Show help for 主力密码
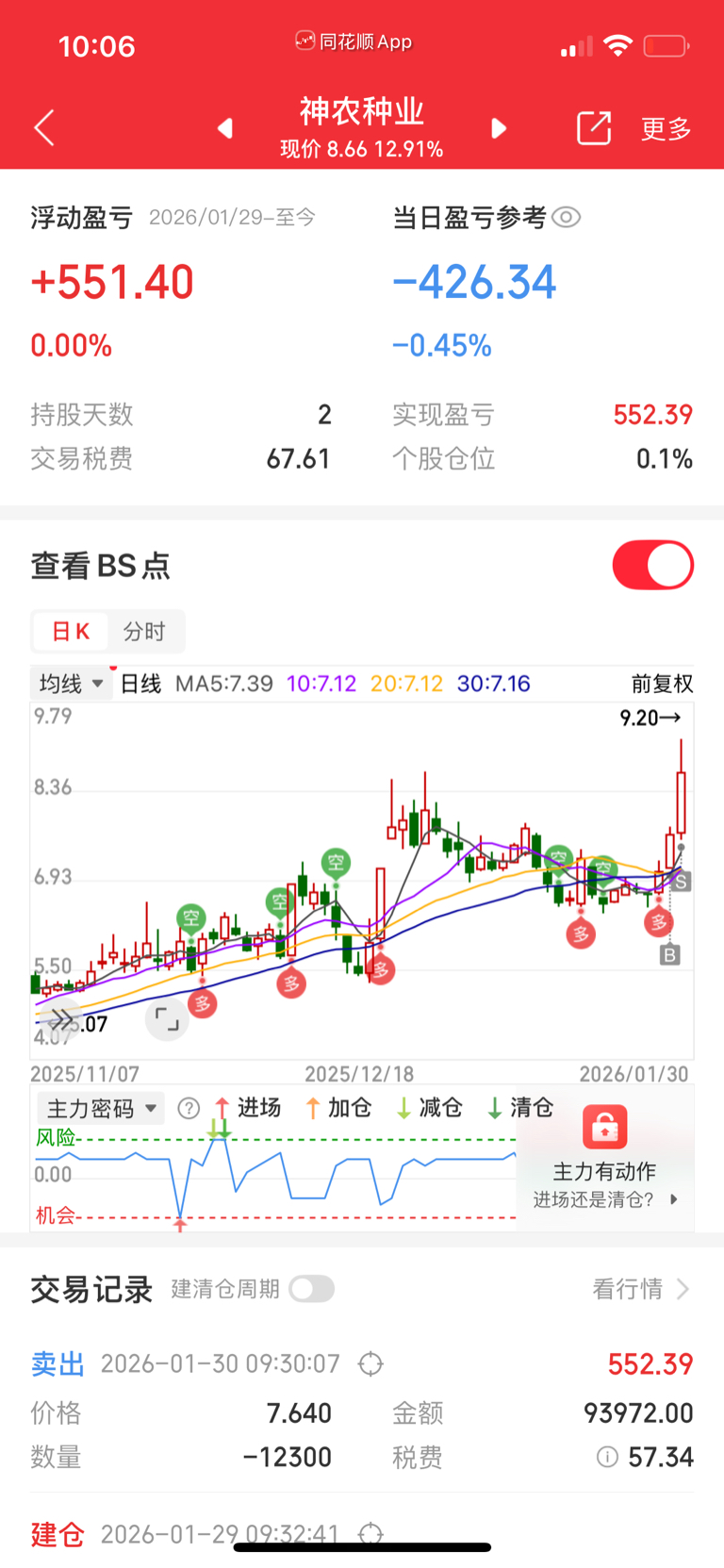Viewport: 724px width, 1568px height. point(189,1108)
